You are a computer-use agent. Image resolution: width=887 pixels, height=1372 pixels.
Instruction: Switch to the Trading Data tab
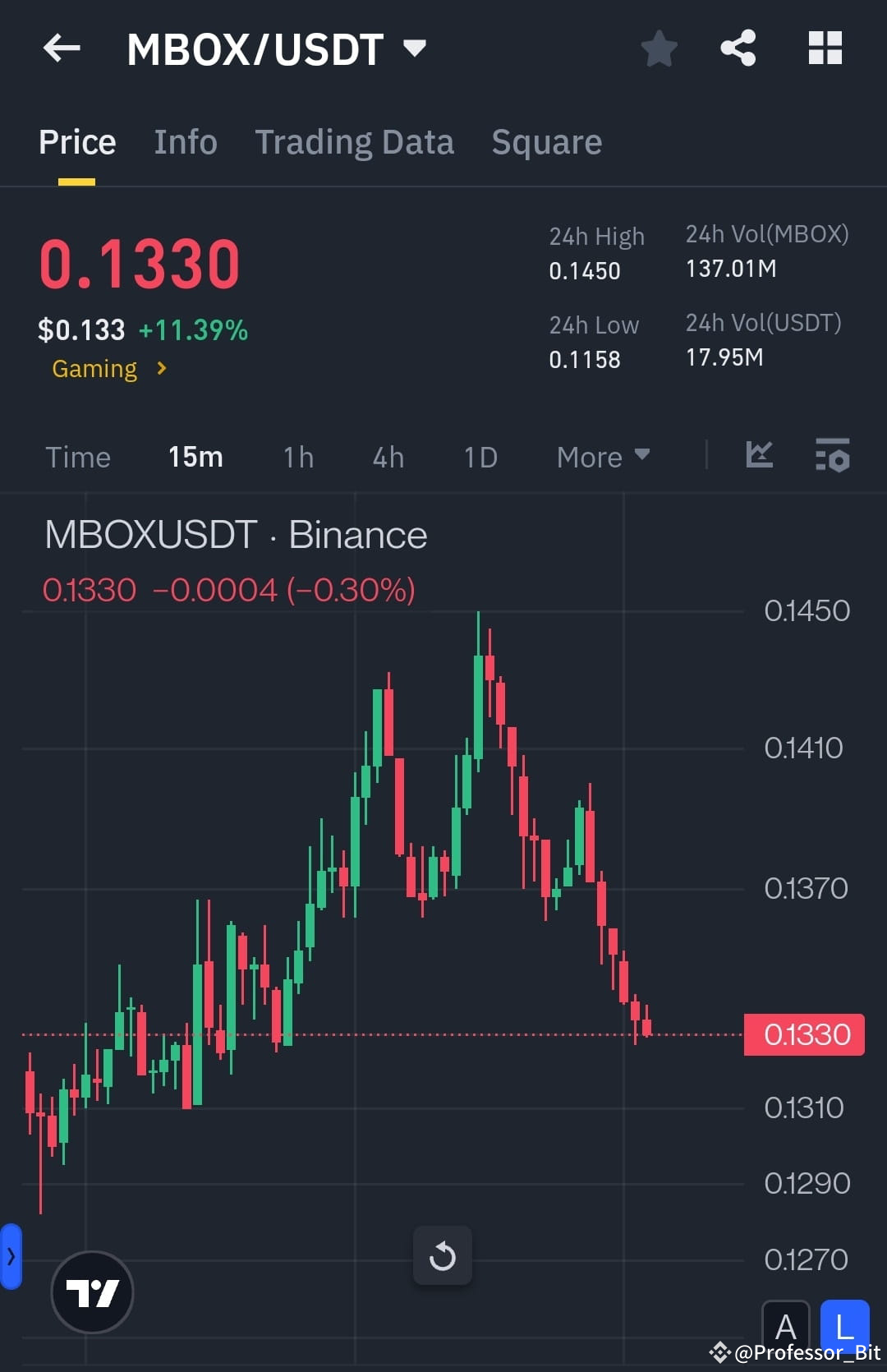tap(355, 141)
